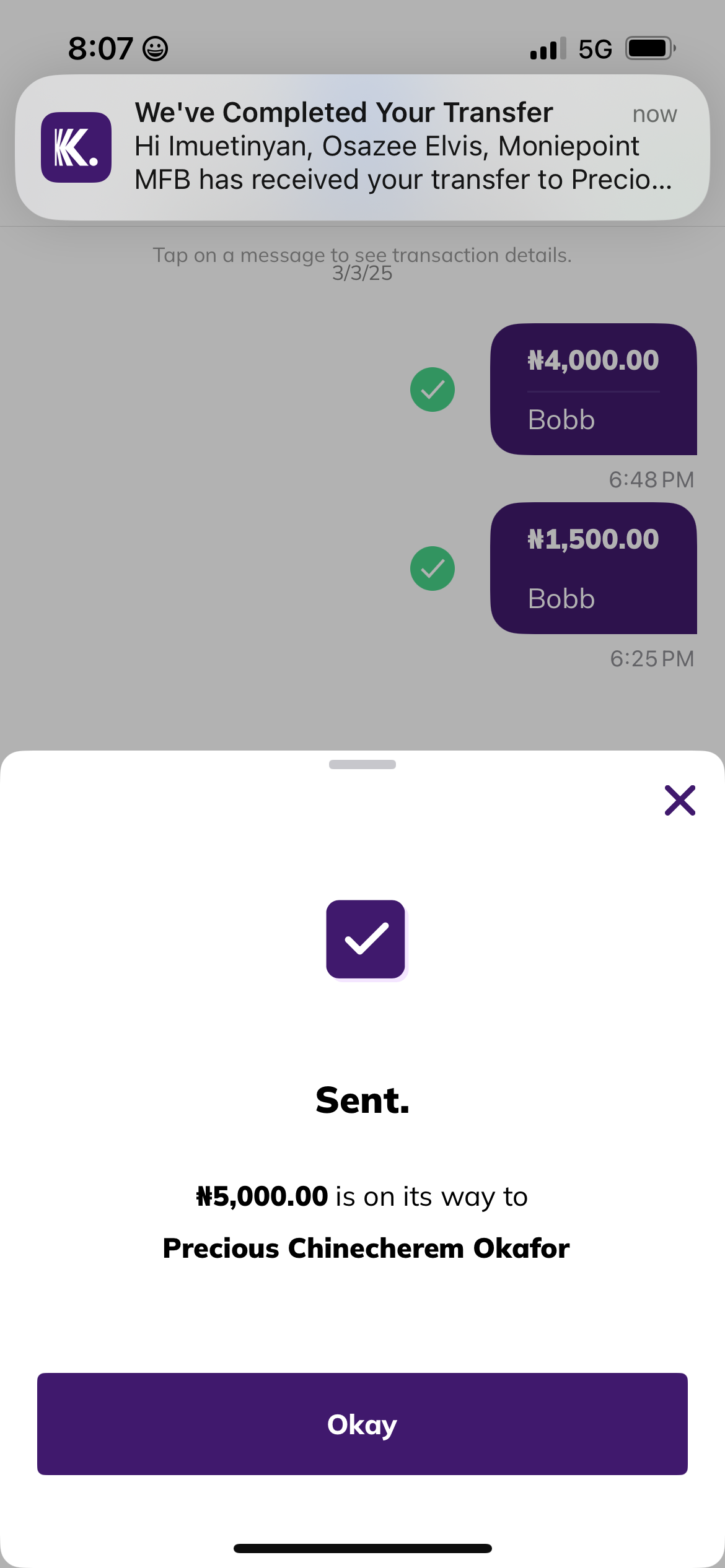Close the Sent confirmation sheet
Viewport: 725px width, 1568px height.
[680, 800]
